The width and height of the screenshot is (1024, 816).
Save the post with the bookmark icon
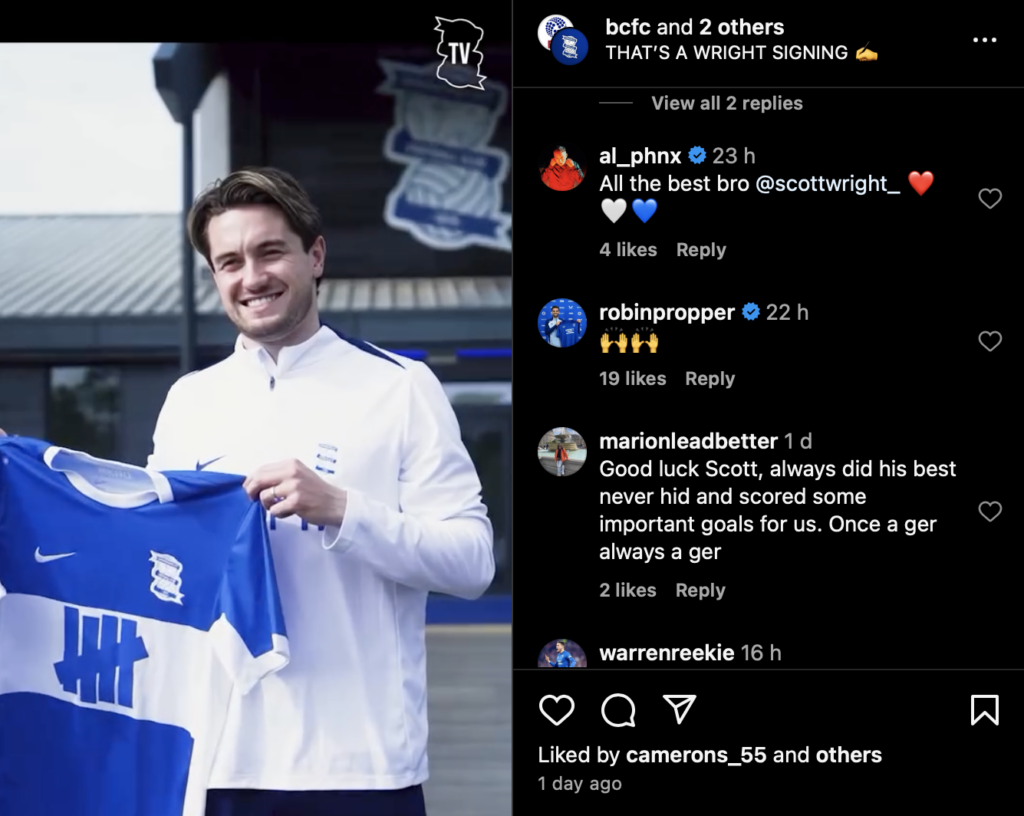pos(984,710)
